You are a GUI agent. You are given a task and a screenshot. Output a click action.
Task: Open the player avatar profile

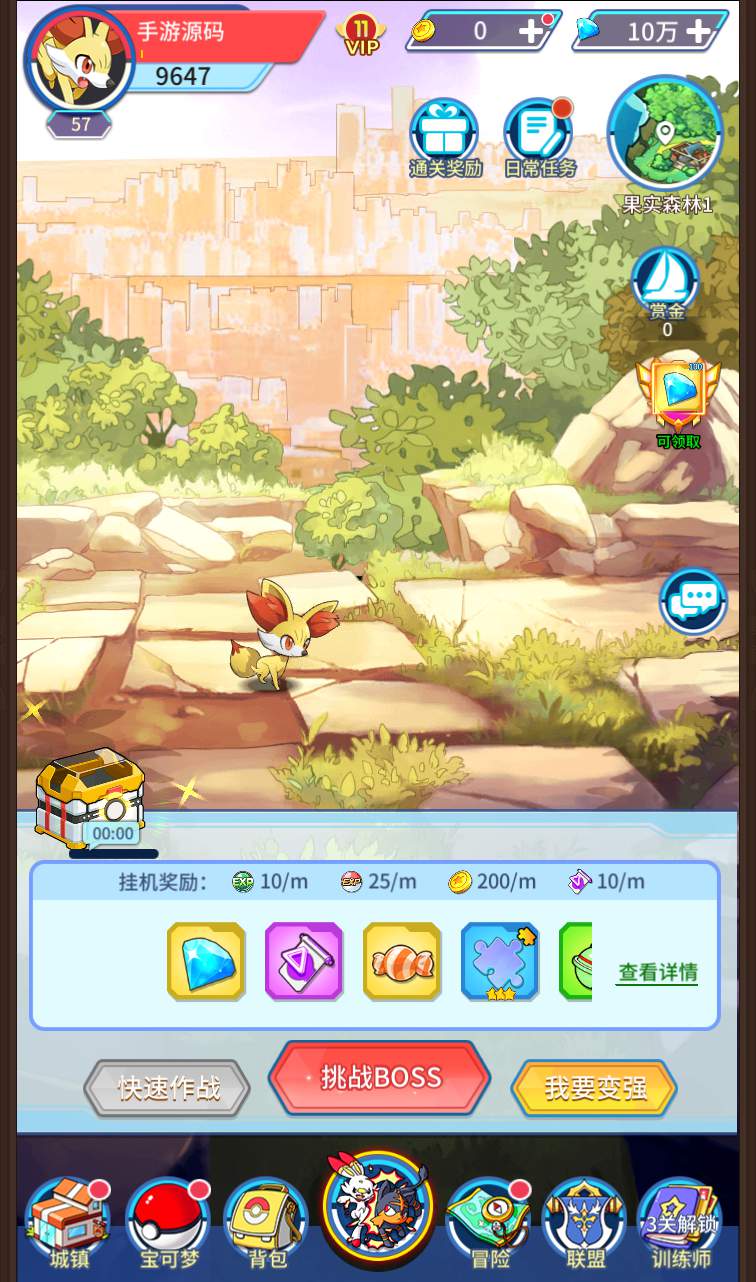(78, 62)
